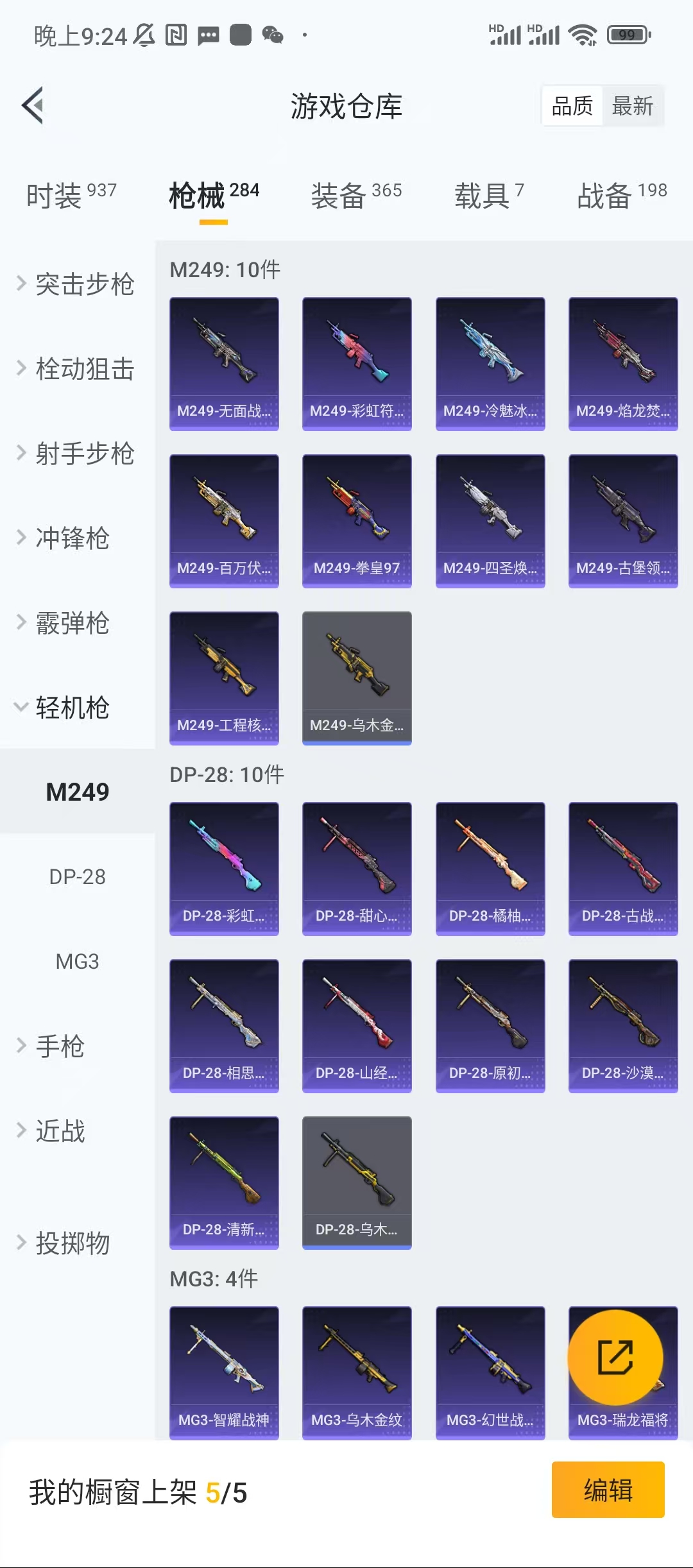
Task: Open the M249-工程核 skin
Action: pos(224,677)
